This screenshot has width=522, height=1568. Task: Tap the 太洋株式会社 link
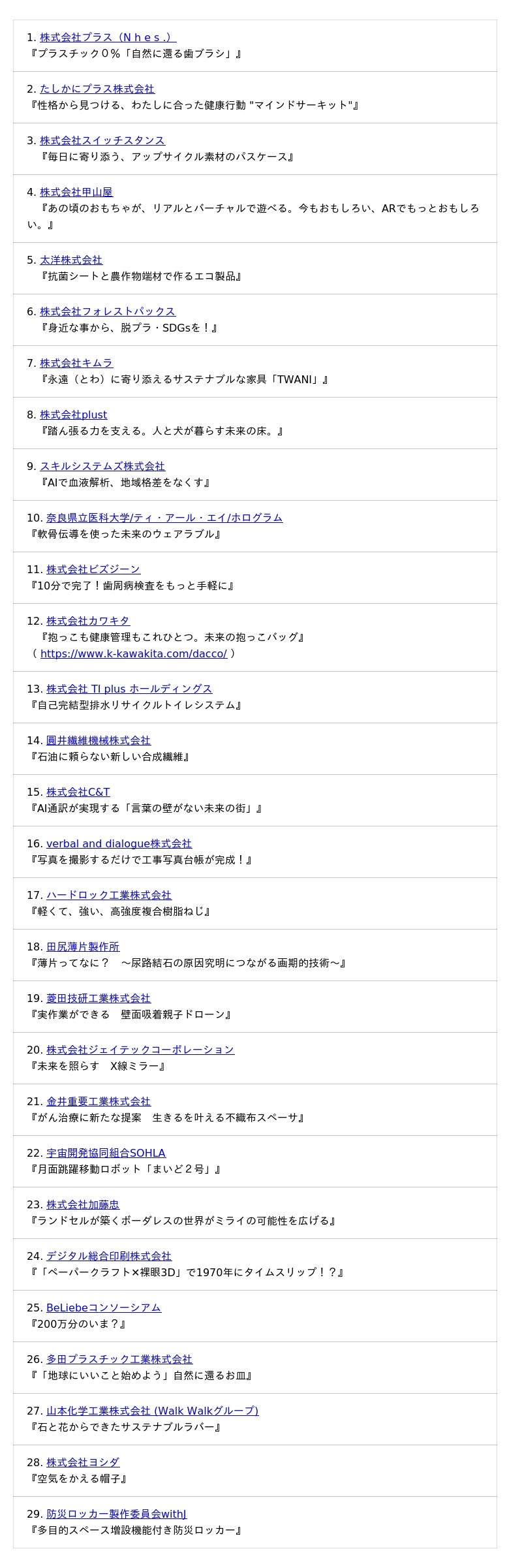(71, 260)
